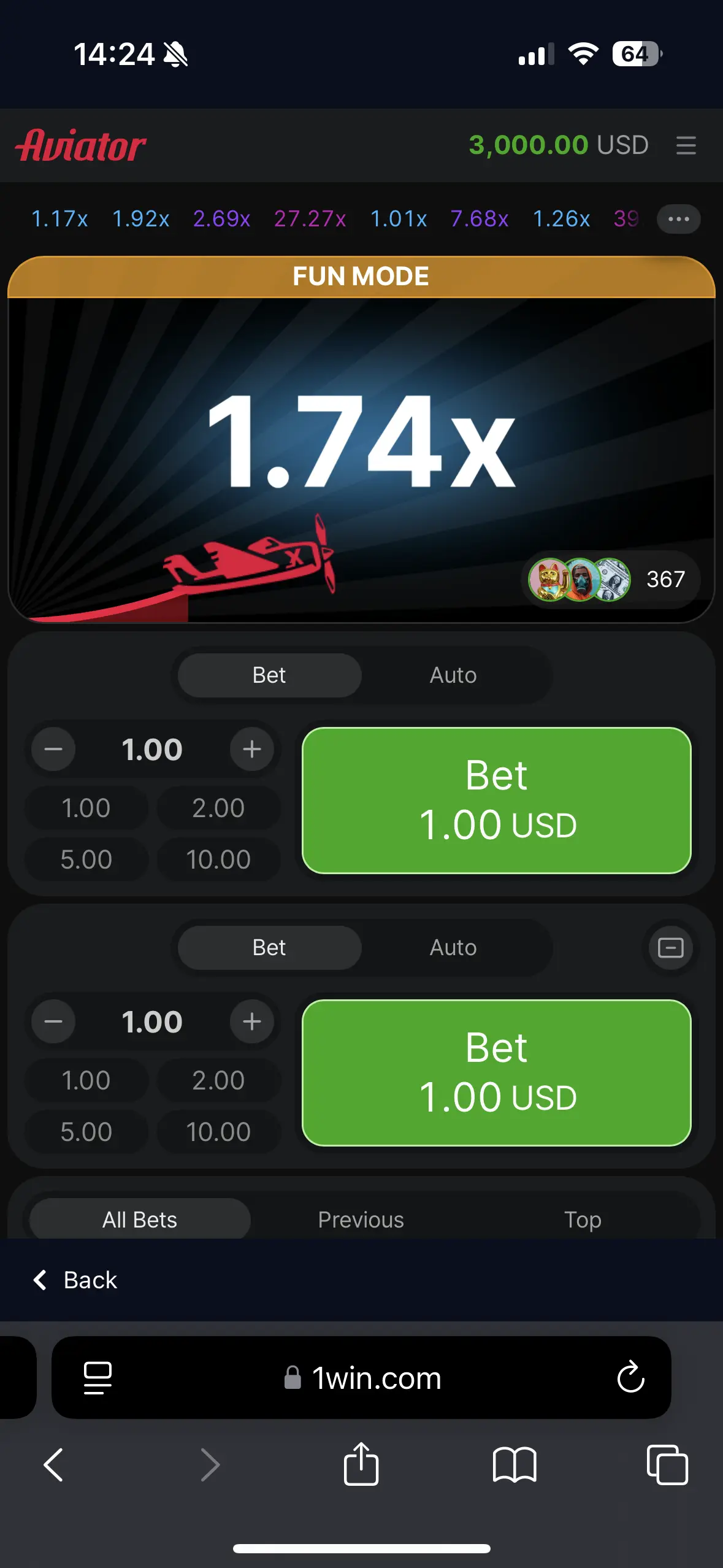Expand round history with three-dots button
Image resolution: width=723 pixels, height=1568 pixels.
pyautogui.click(x=678, y=219)
